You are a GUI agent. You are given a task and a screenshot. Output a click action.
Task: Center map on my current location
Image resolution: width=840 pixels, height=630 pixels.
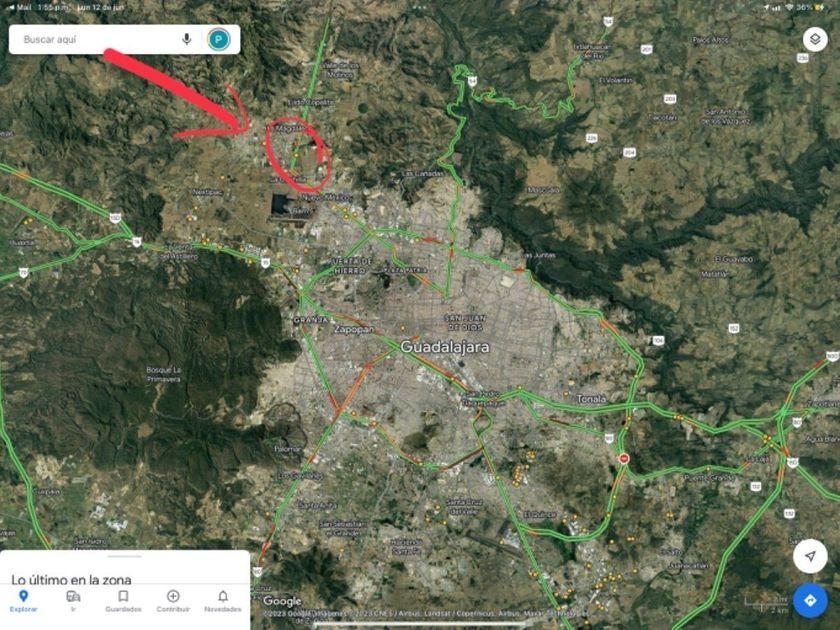pos(810,556)
